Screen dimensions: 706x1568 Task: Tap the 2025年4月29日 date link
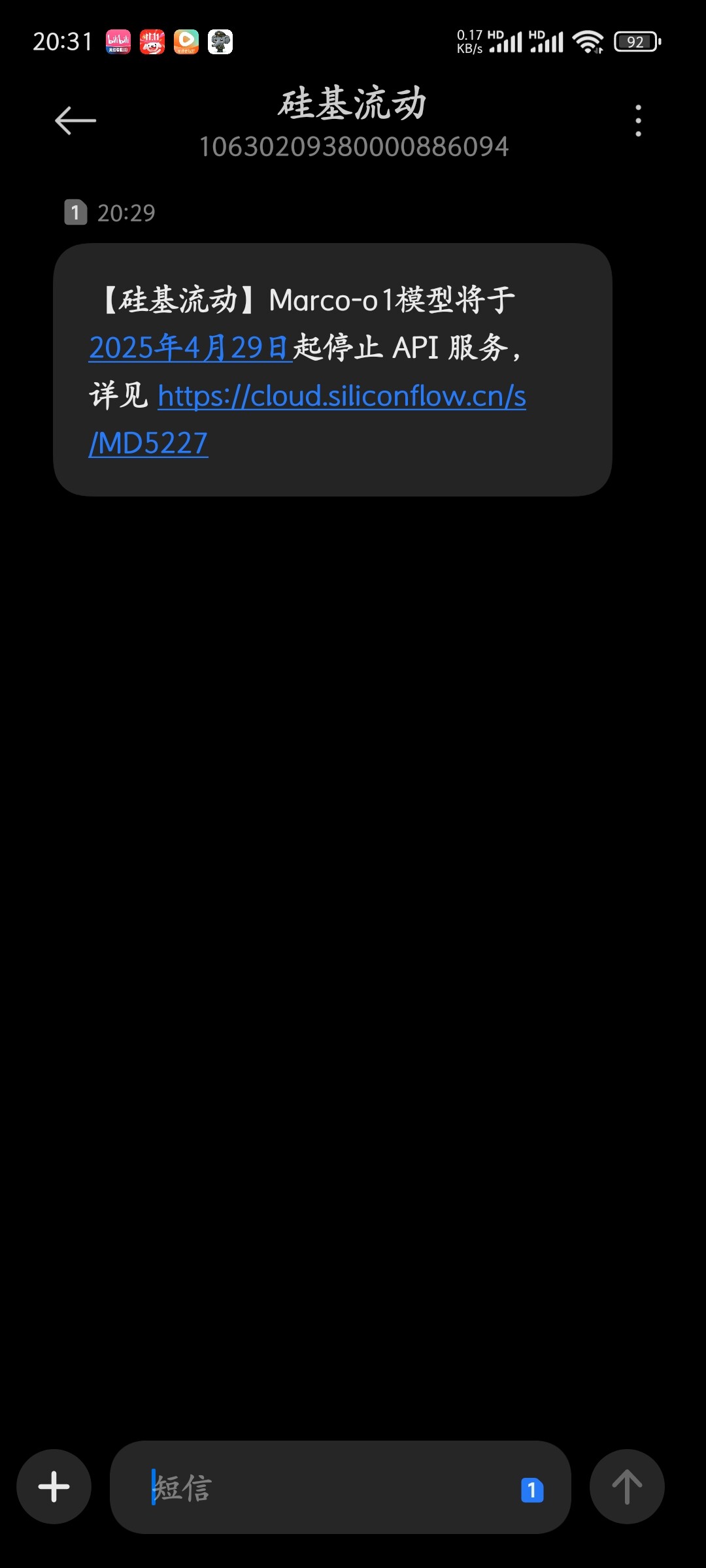(190, 348)
